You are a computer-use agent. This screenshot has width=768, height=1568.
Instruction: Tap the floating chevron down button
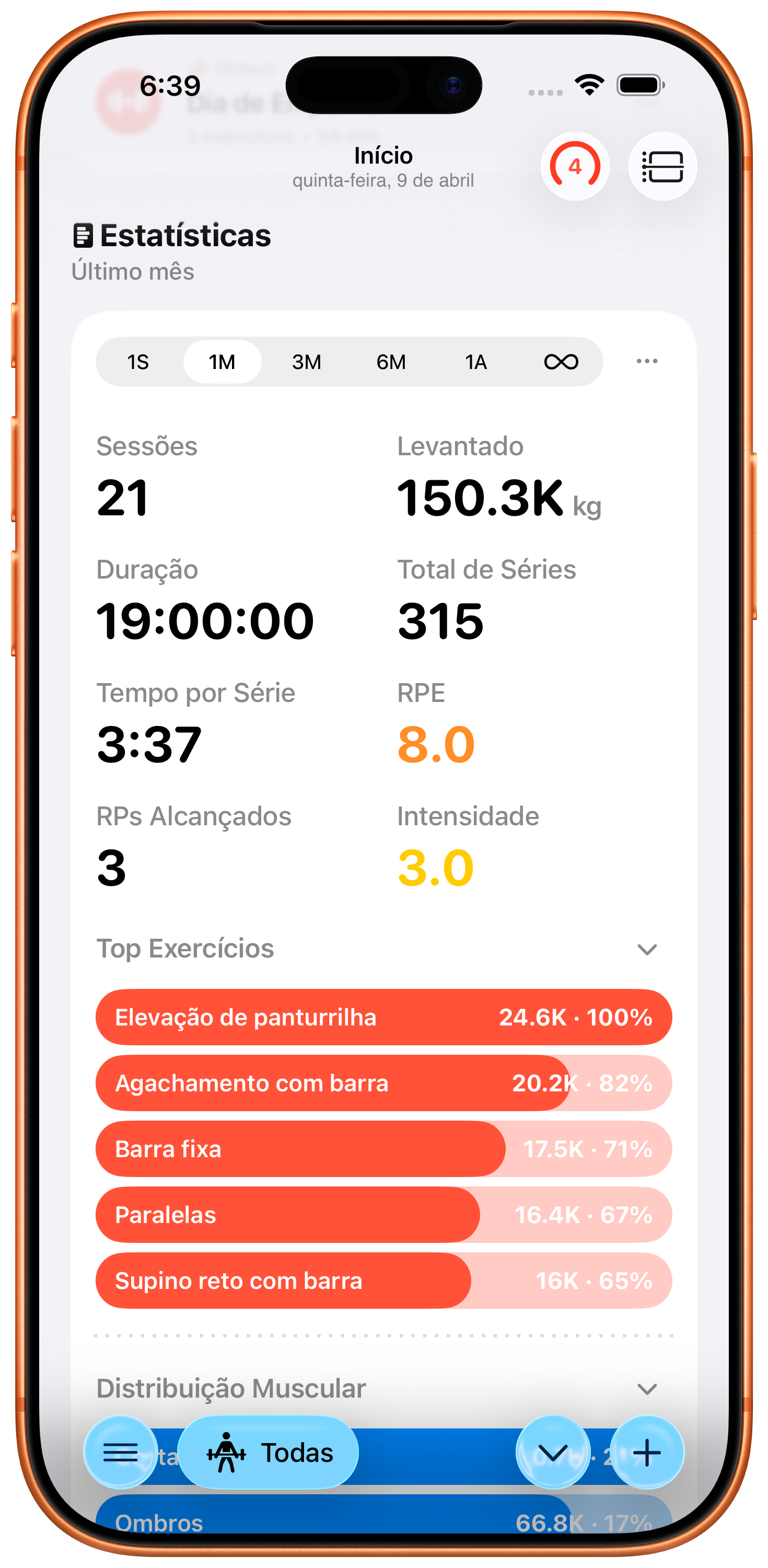pos(553,1452)
